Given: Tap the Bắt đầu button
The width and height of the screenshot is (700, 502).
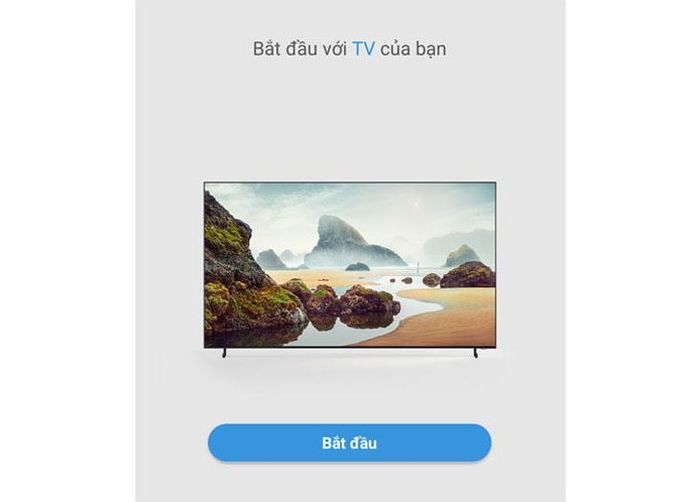Looking at the screenshot, I should coord(349,442).
